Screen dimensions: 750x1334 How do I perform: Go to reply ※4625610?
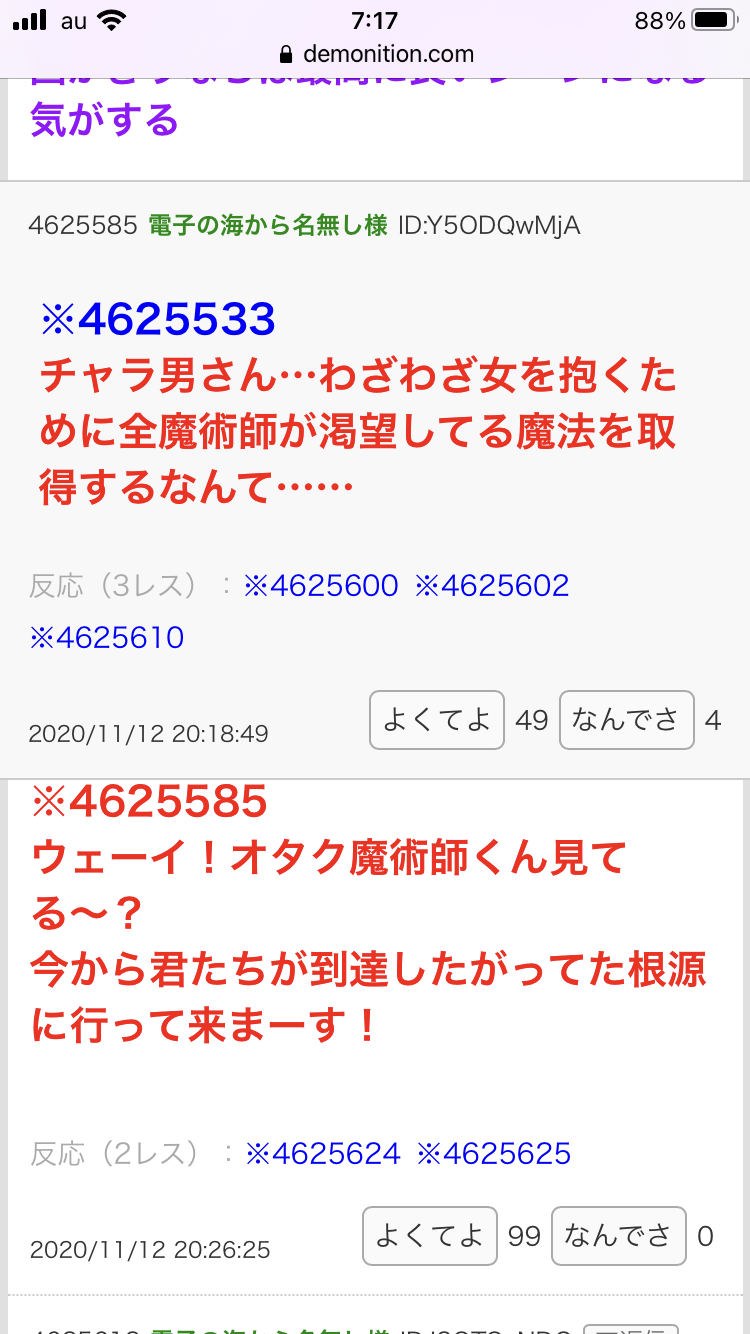pos(107,637)
